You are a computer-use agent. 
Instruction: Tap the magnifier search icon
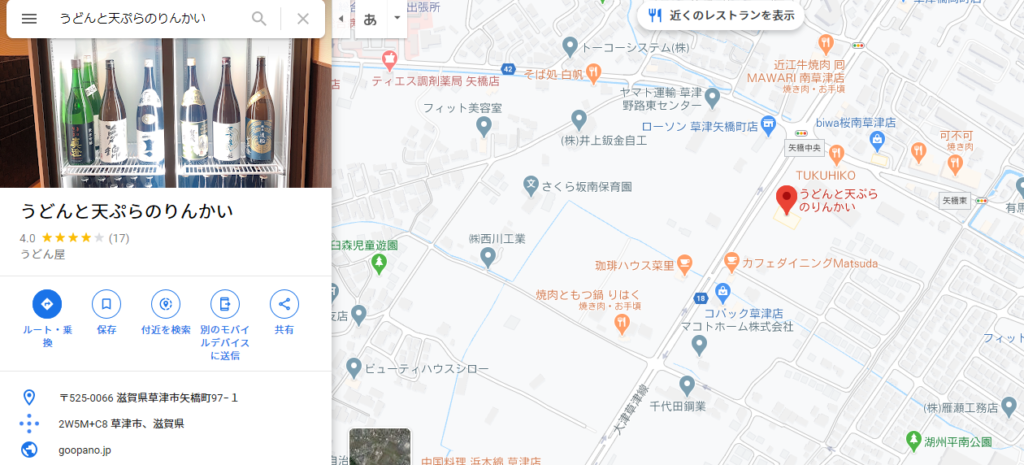pos(259,19)
